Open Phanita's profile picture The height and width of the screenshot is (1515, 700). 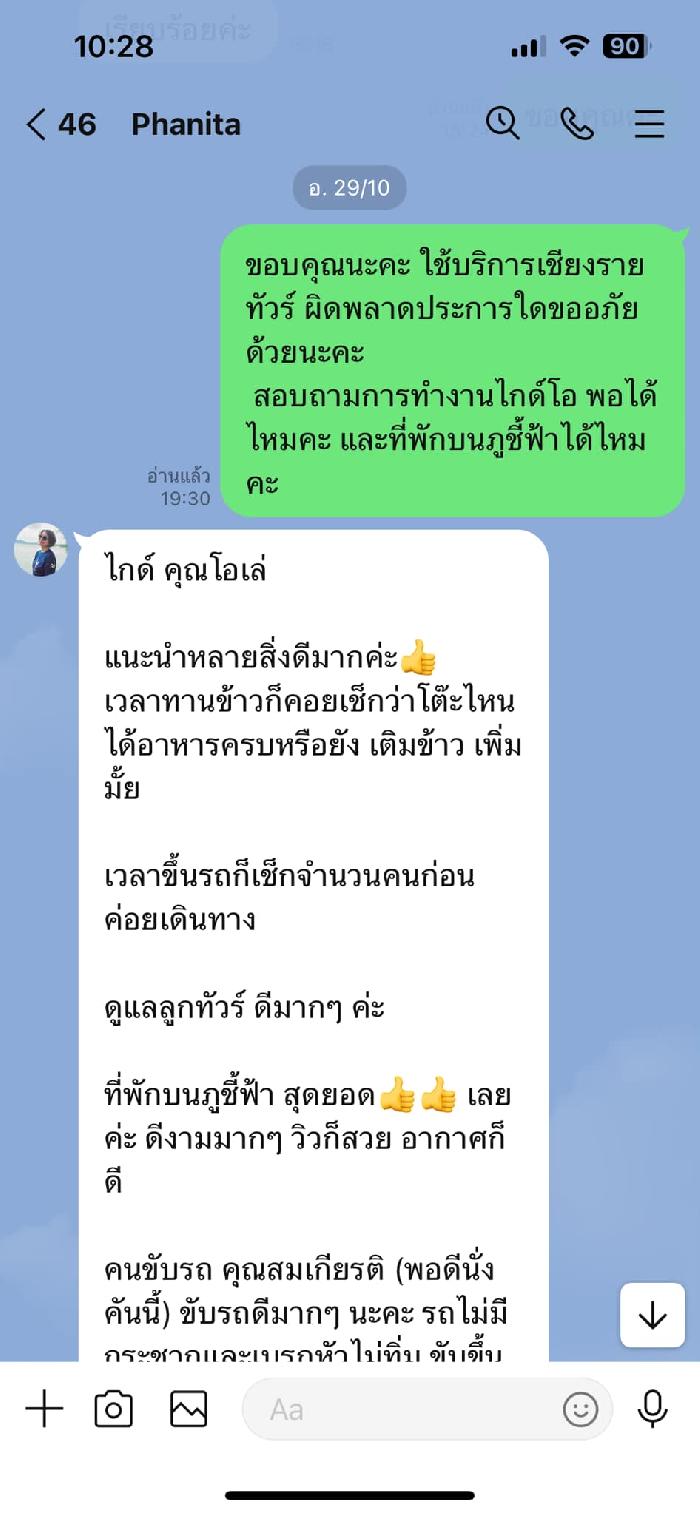tap(41, 549)
